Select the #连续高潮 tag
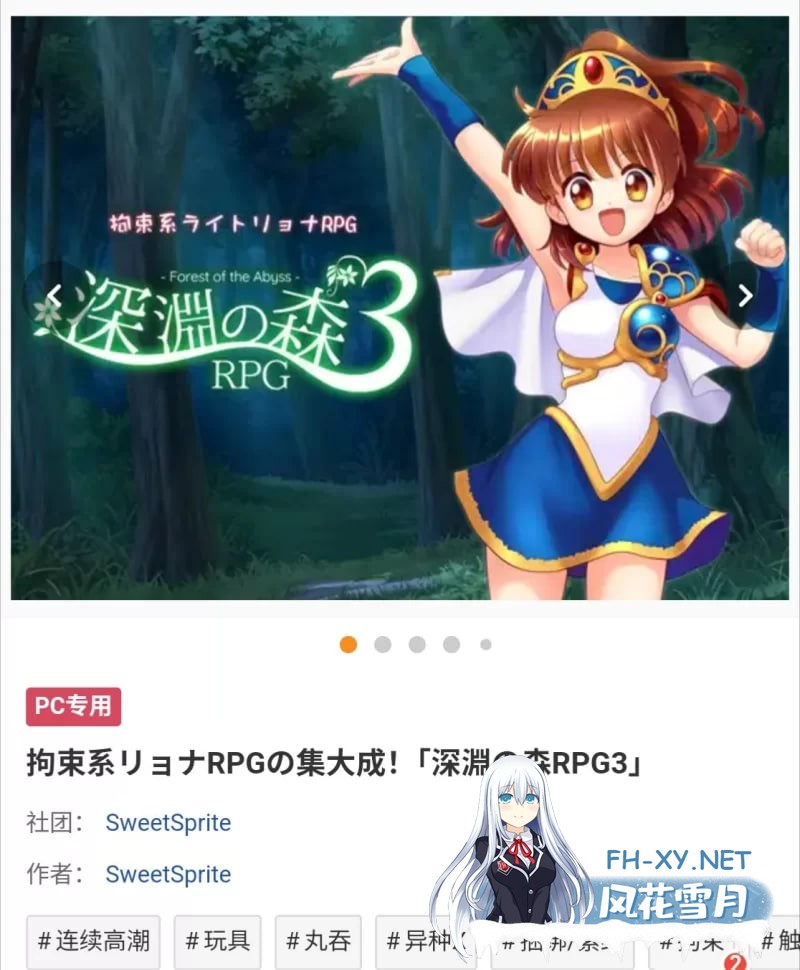 [x=92, y=942]
